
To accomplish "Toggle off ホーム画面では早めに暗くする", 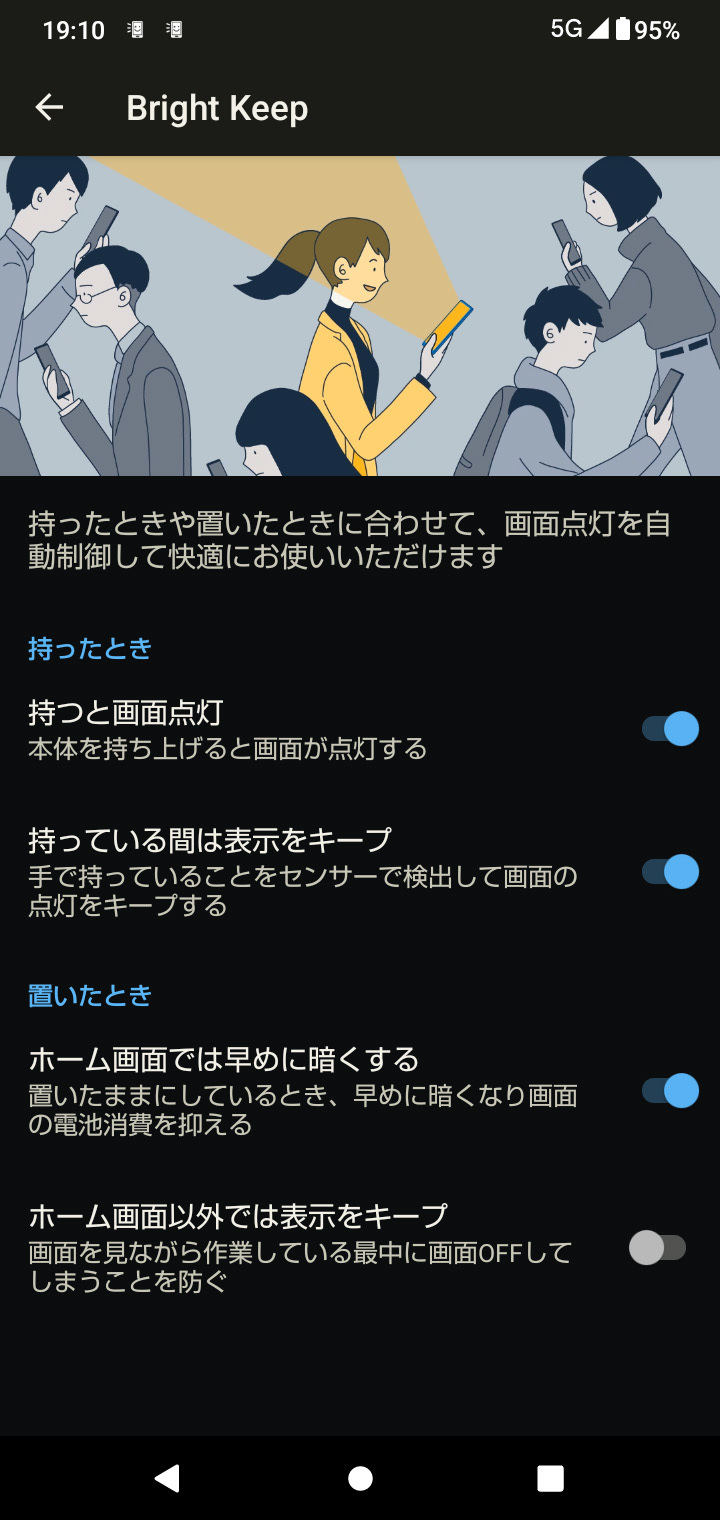I will pyautogui.click(x=670, y=1091).
